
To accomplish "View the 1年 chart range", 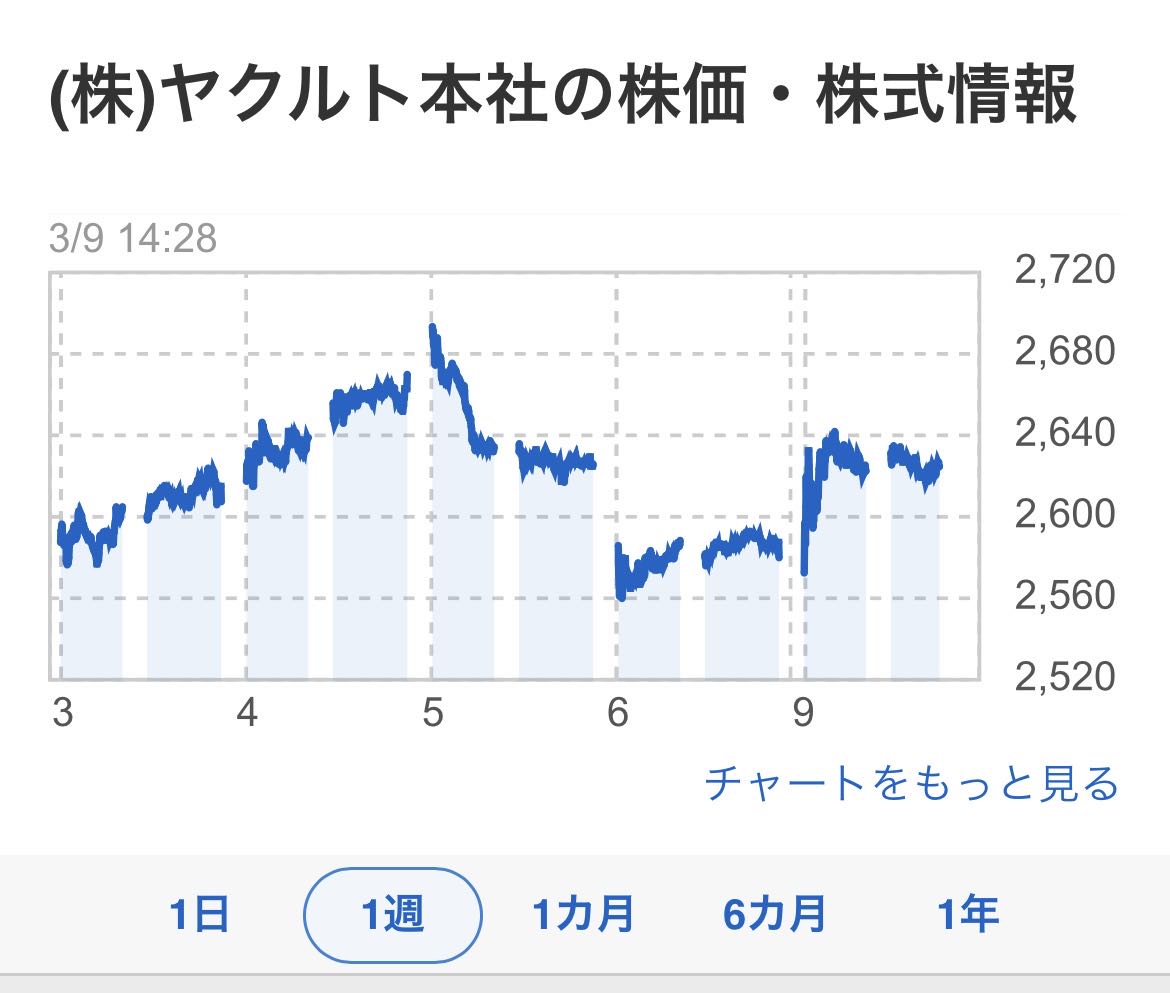I will [x=967, y=914].
